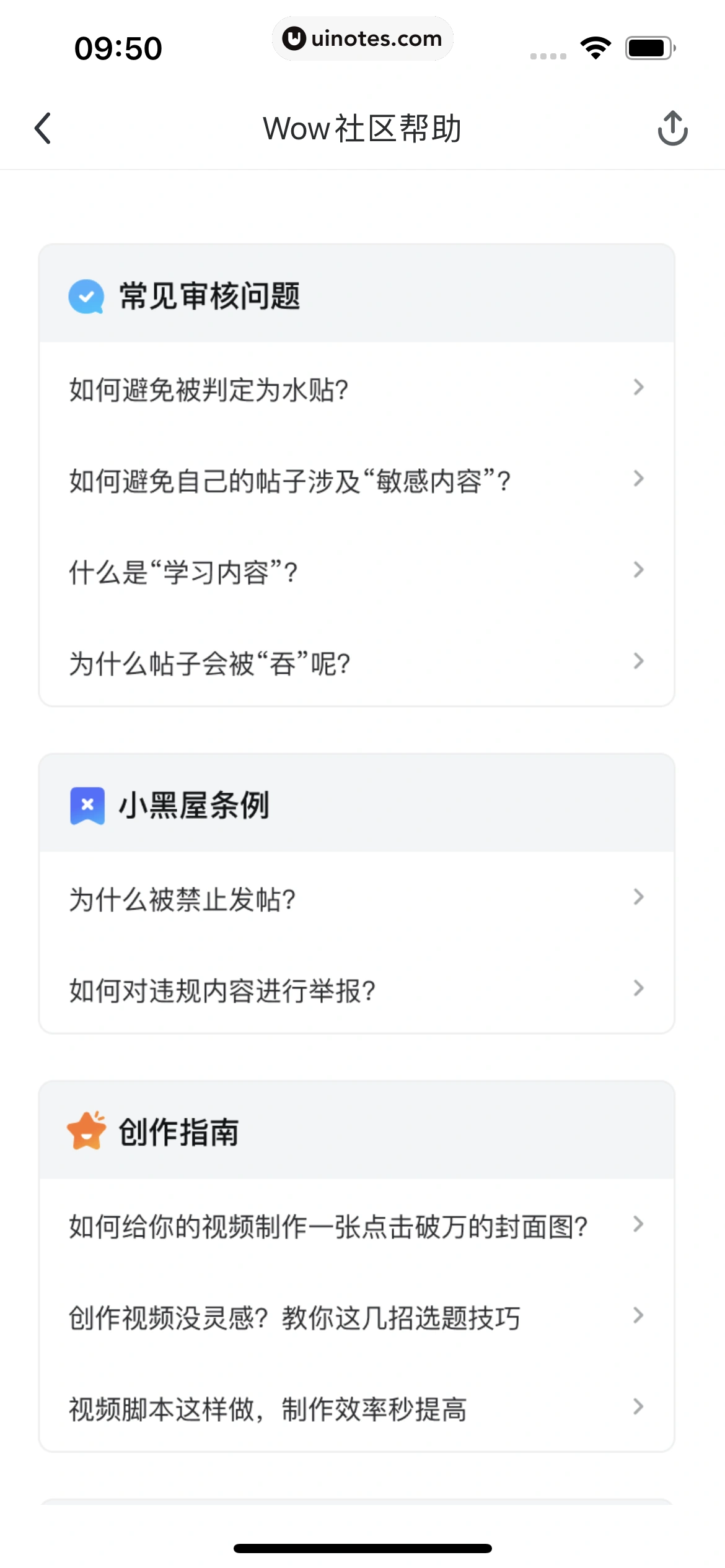The image size is (725, 1568).
Task: Tap the Wi-Fi icon in the status bar
Action: 596,46
